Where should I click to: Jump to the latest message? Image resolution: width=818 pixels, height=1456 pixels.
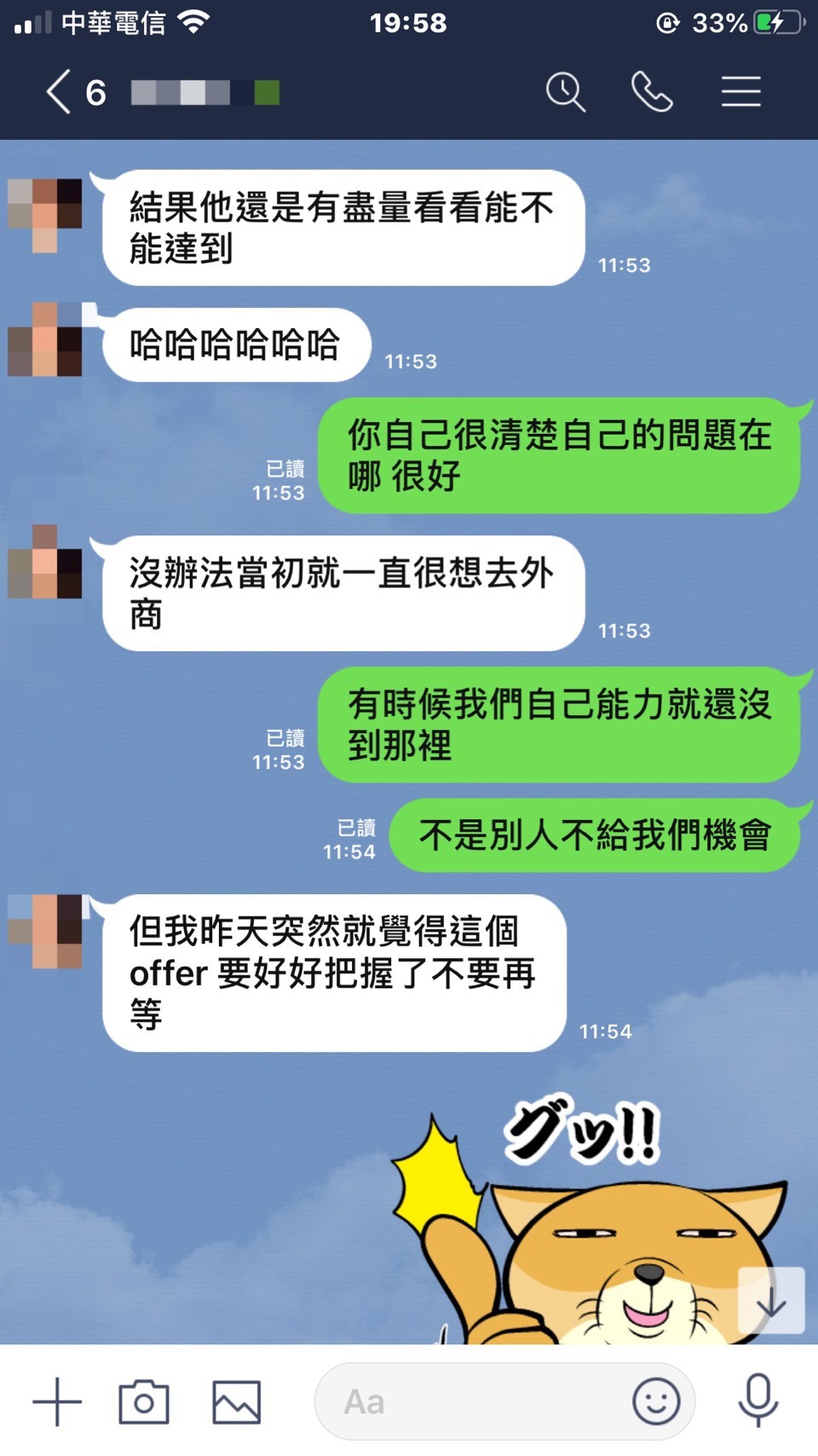point(771,1301)
